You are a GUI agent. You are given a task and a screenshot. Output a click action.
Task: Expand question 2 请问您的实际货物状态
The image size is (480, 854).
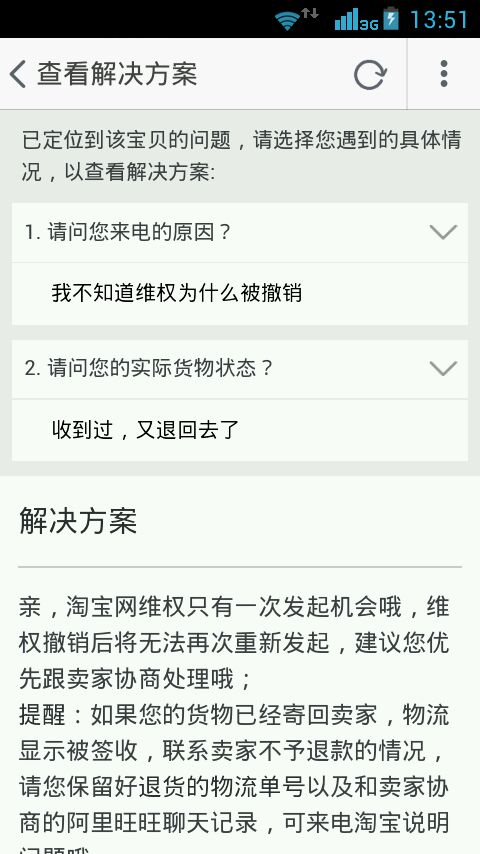240,369
